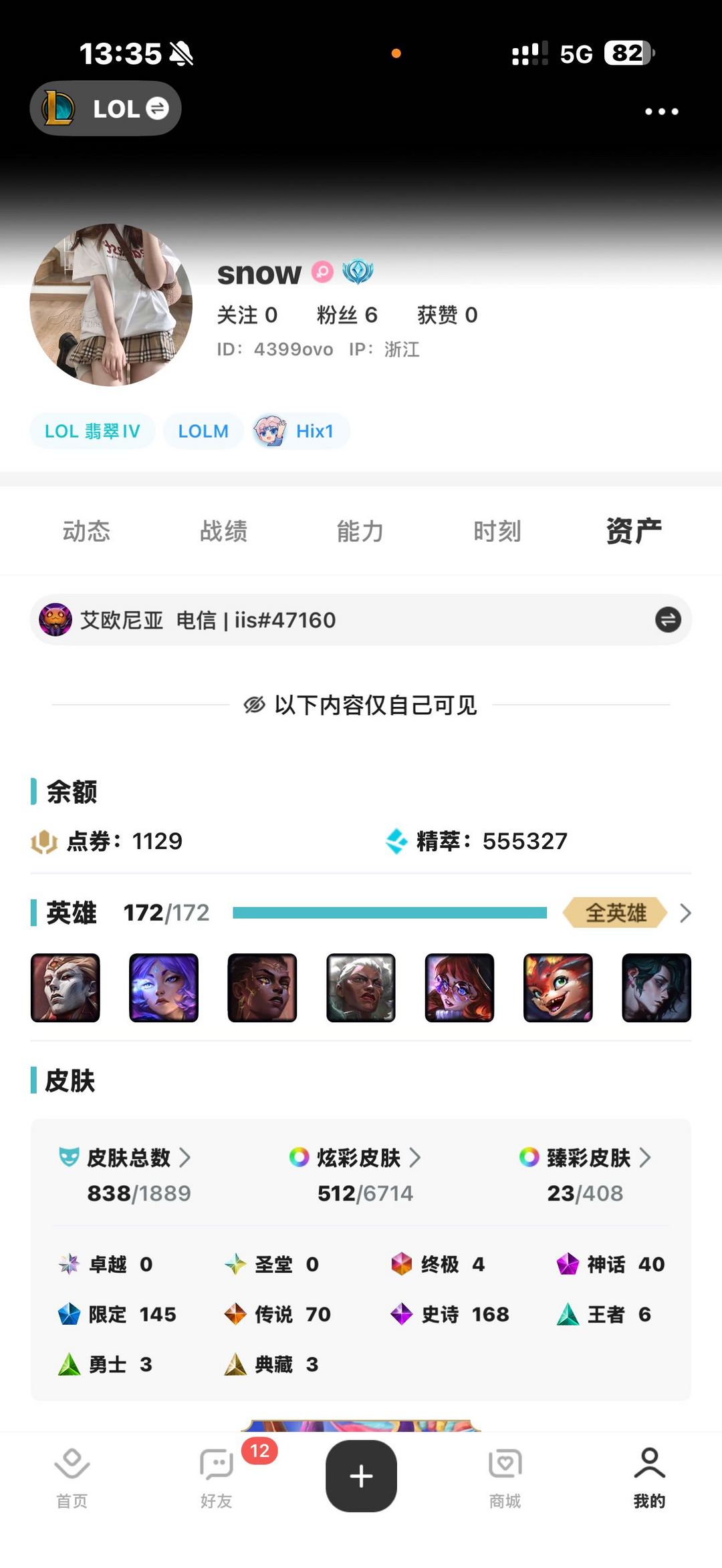This screenshot has height=1568, width=722.
Task: Open the snow profile avatar
Action: pyautogui.click(x=111, y=305)
